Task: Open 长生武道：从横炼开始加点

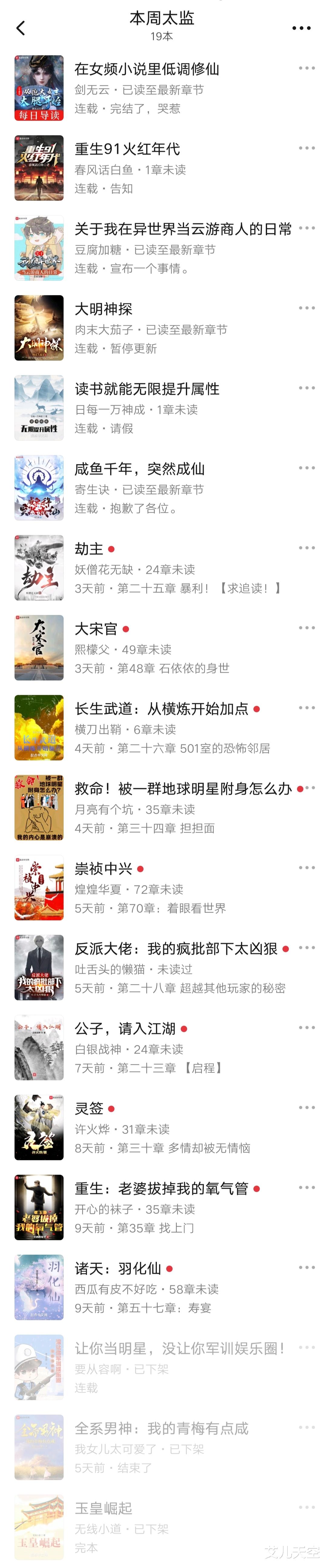Action: tap(161, 709)
